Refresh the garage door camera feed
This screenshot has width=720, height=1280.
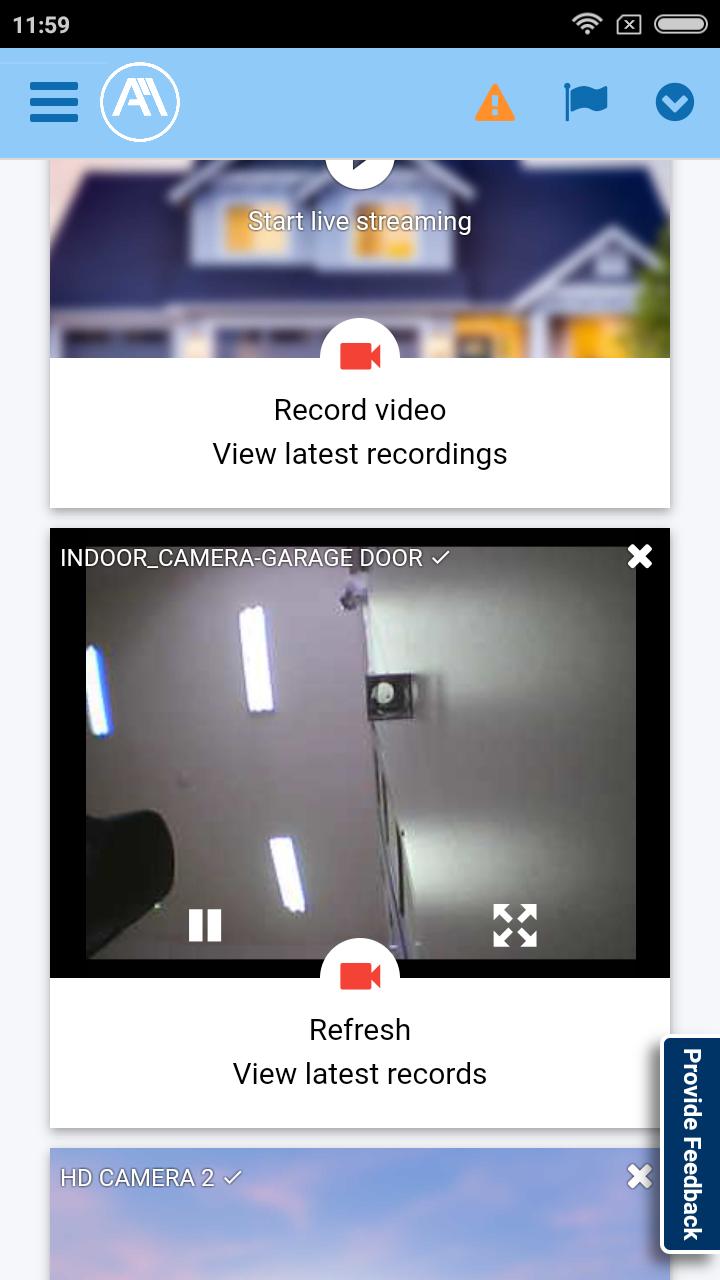360,1029
